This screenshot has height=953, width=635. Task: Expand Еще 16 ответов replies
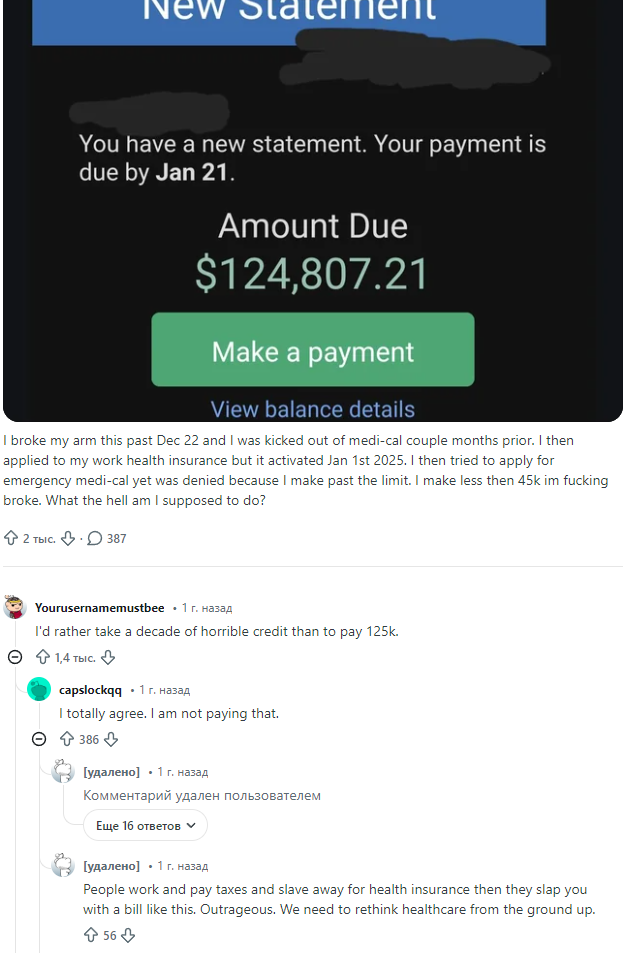[x=147, y=825]
